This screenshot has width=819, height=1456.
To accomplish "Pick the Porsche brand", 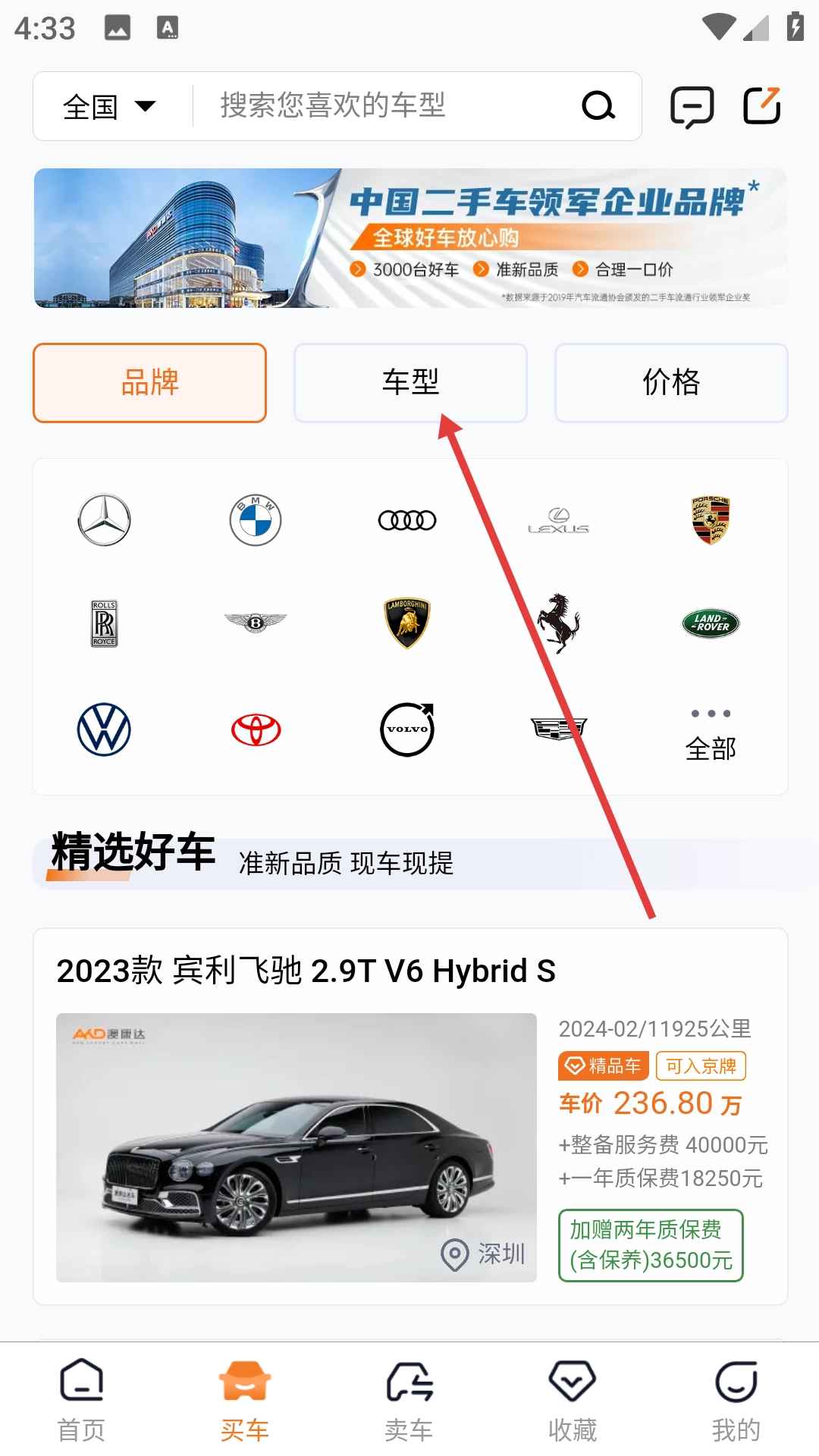I will point(711,520).
